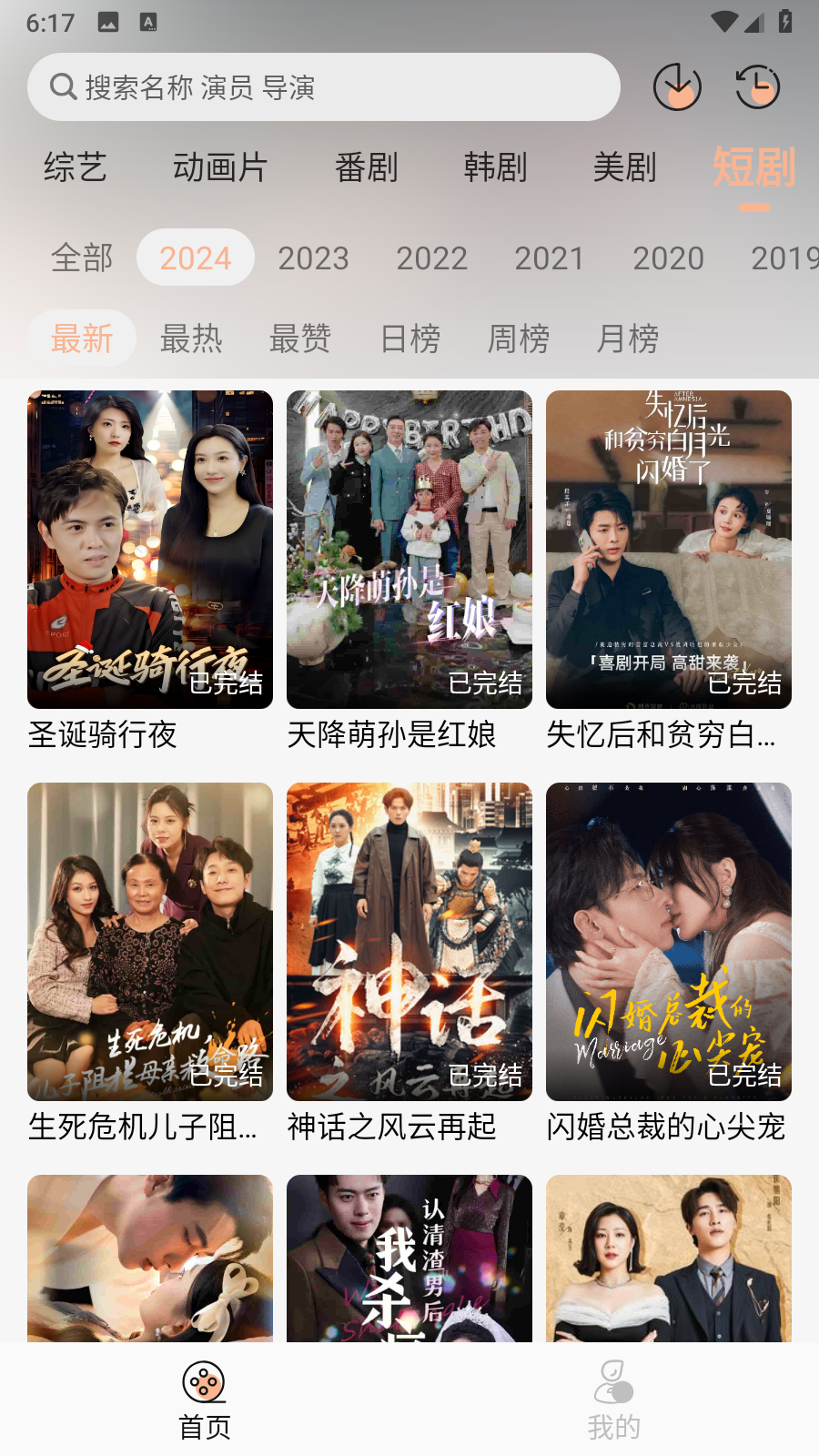This screenshot has width=819, height=1456.
Task: Switch to the 番剧 category tab
Action: click(366, 167)
